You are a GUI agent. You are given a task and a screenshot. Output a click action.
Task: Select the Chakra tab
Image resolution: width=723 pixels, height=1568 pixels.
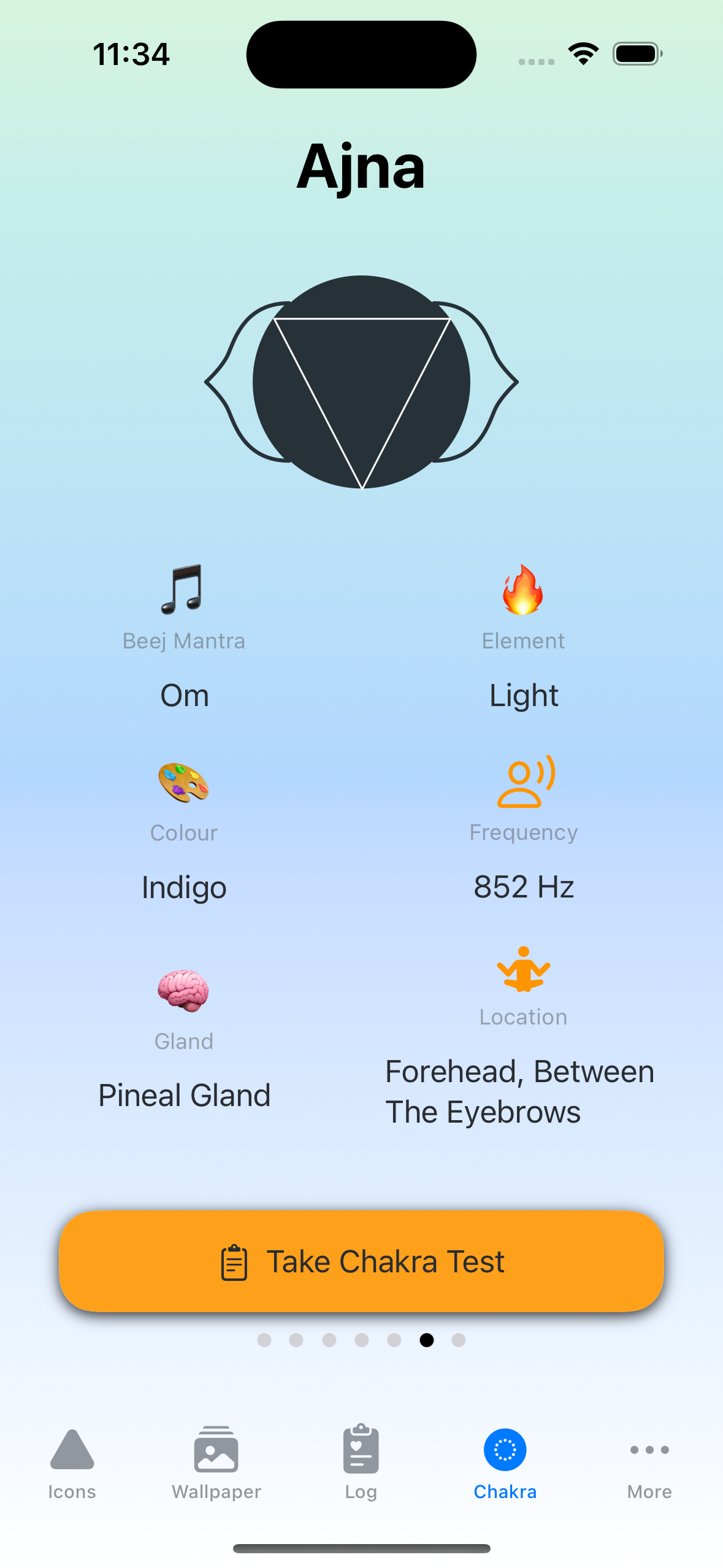[x=505, y=1463]
